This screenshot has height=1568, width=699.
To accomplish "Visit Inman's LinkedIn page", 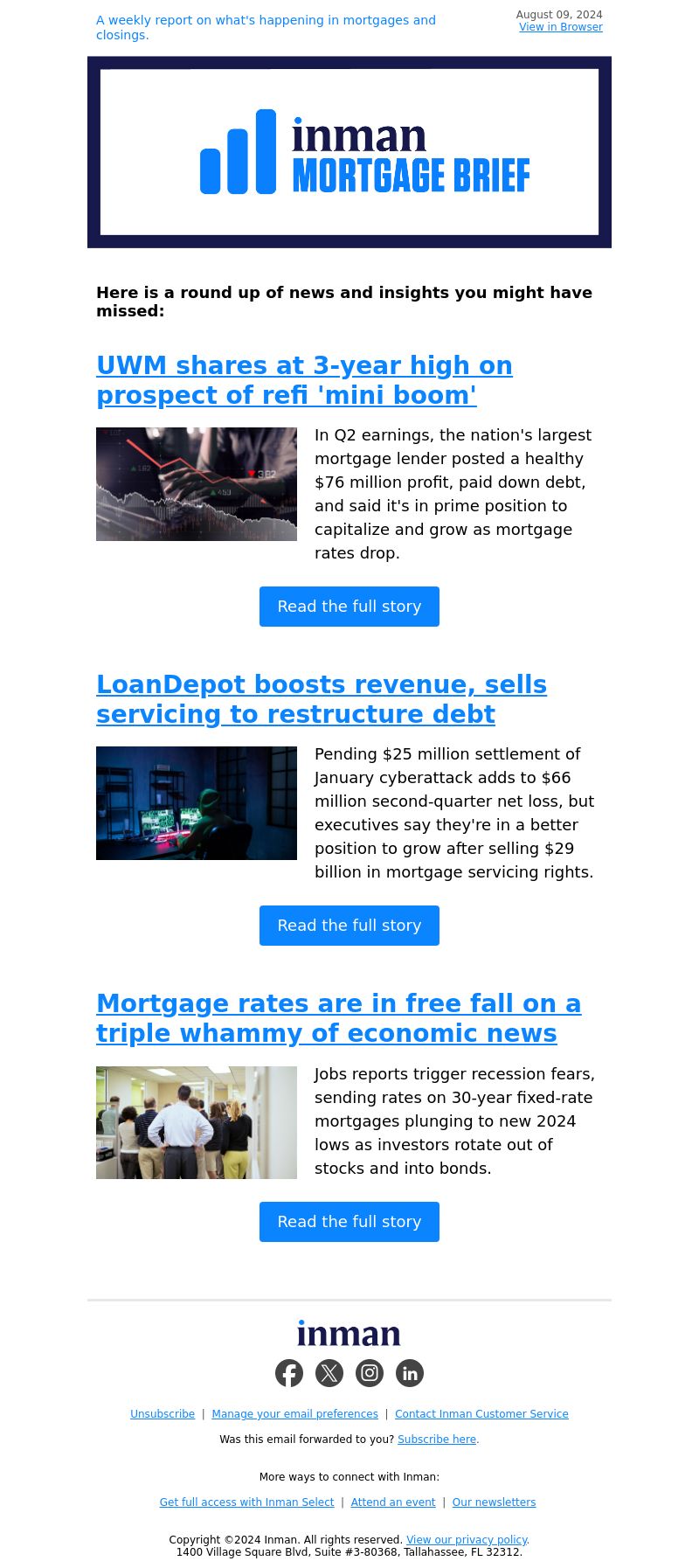I will pos(410,1373).
